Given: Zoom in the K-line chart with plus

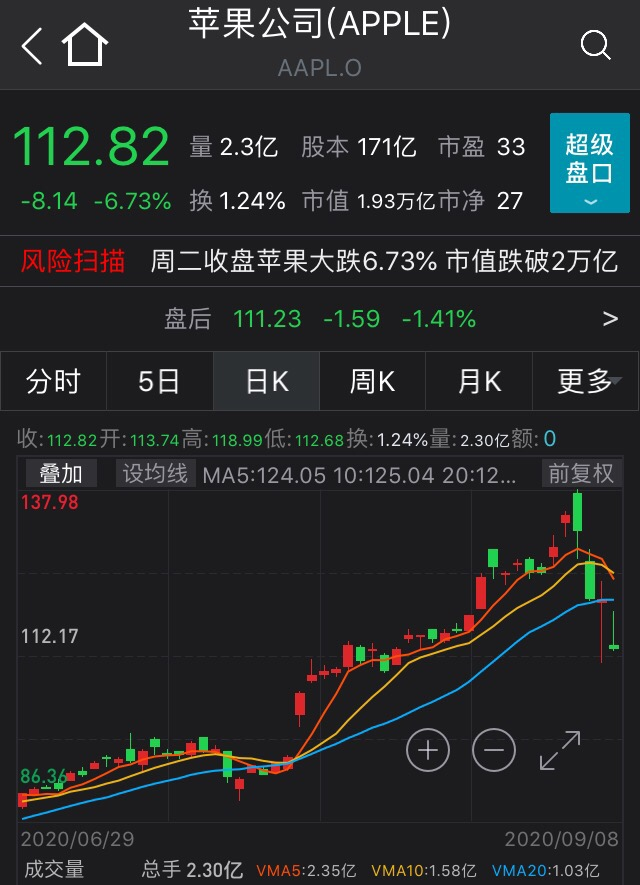Looking at the screenshot, I should [x=428, y=750].
